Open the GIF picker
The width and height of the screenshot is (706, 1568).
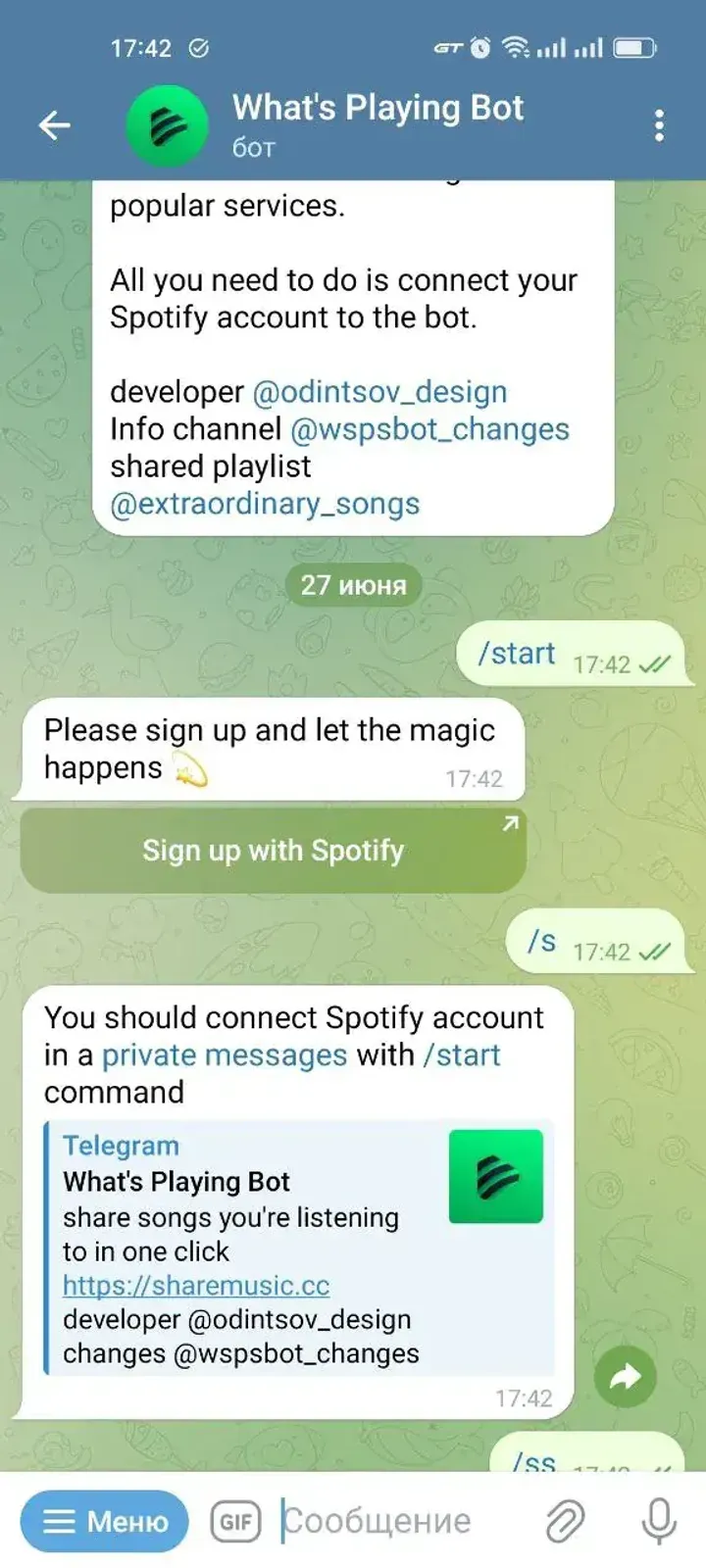click(235, 1521)
